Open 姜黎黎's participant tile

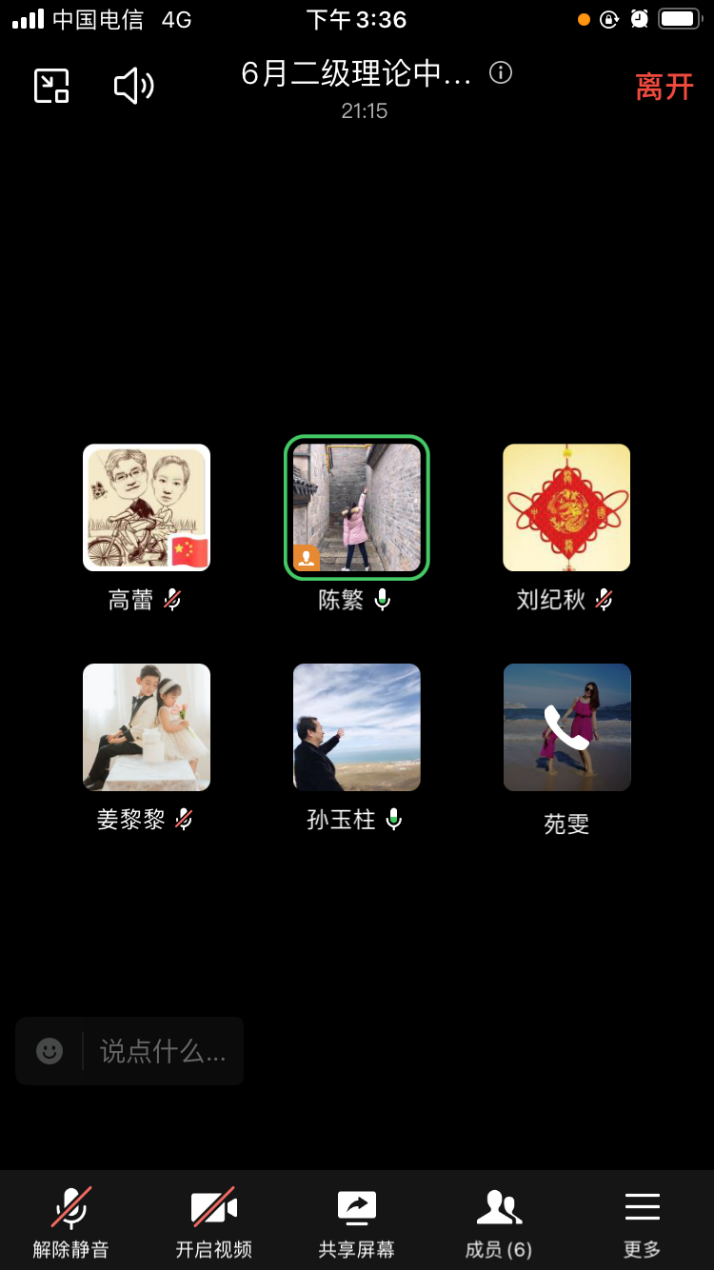point(147,727)
